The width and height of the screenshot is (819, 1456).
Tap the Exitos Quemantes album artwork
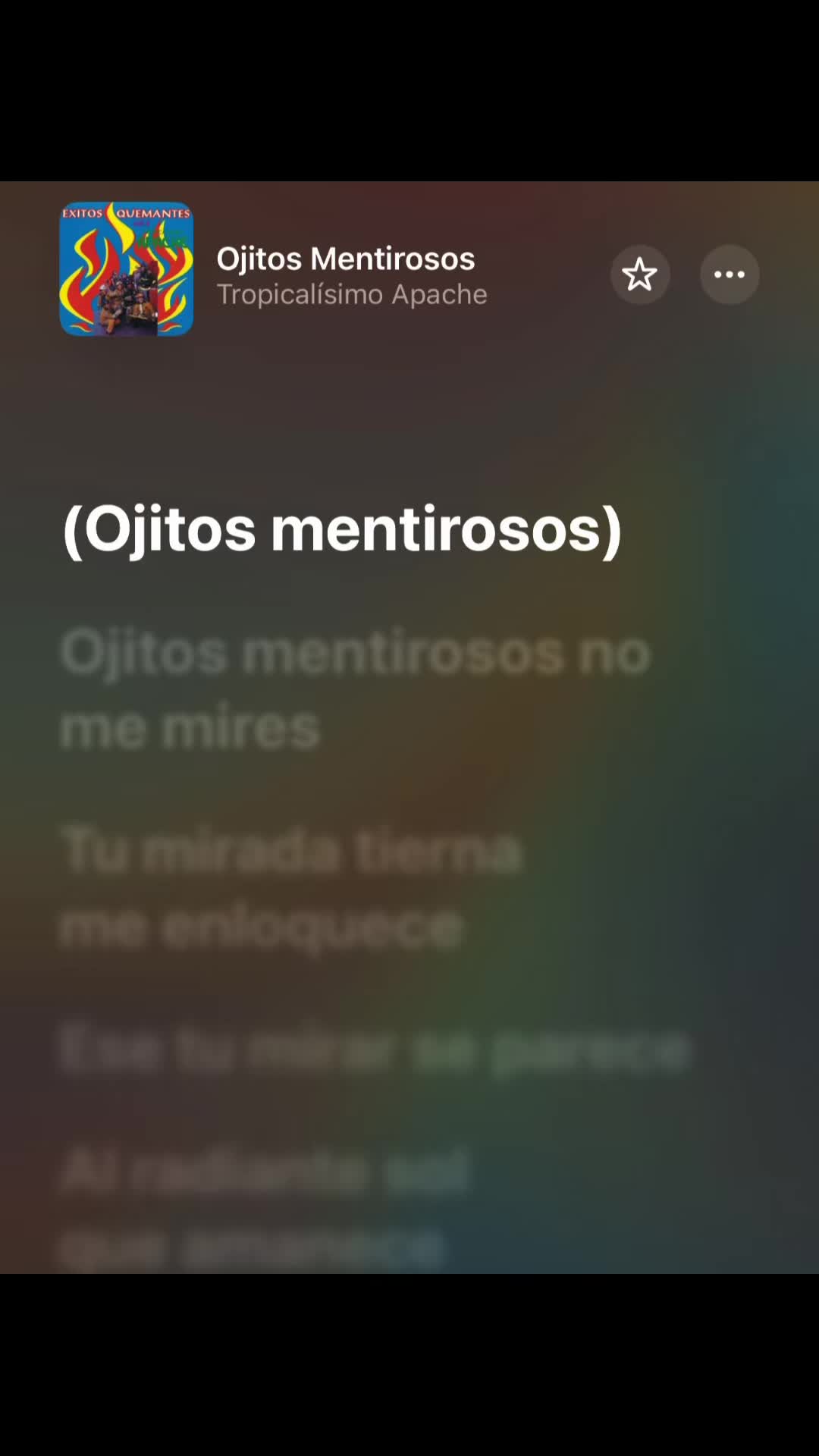(x=127, y=268)
